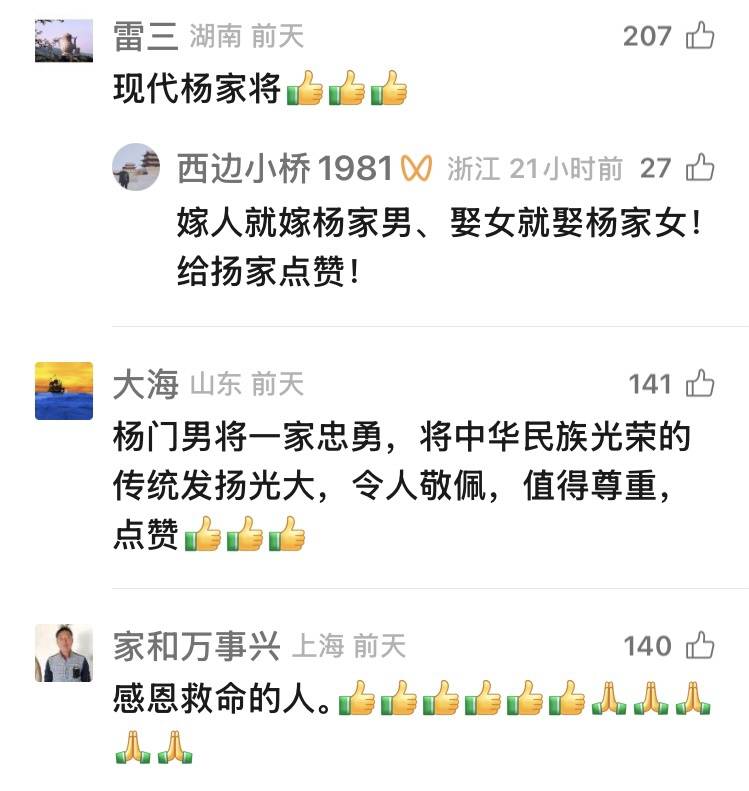Tap username 西边小桥1981
Viewport: 749px width, 791px height.
click(x=284, y=169)
